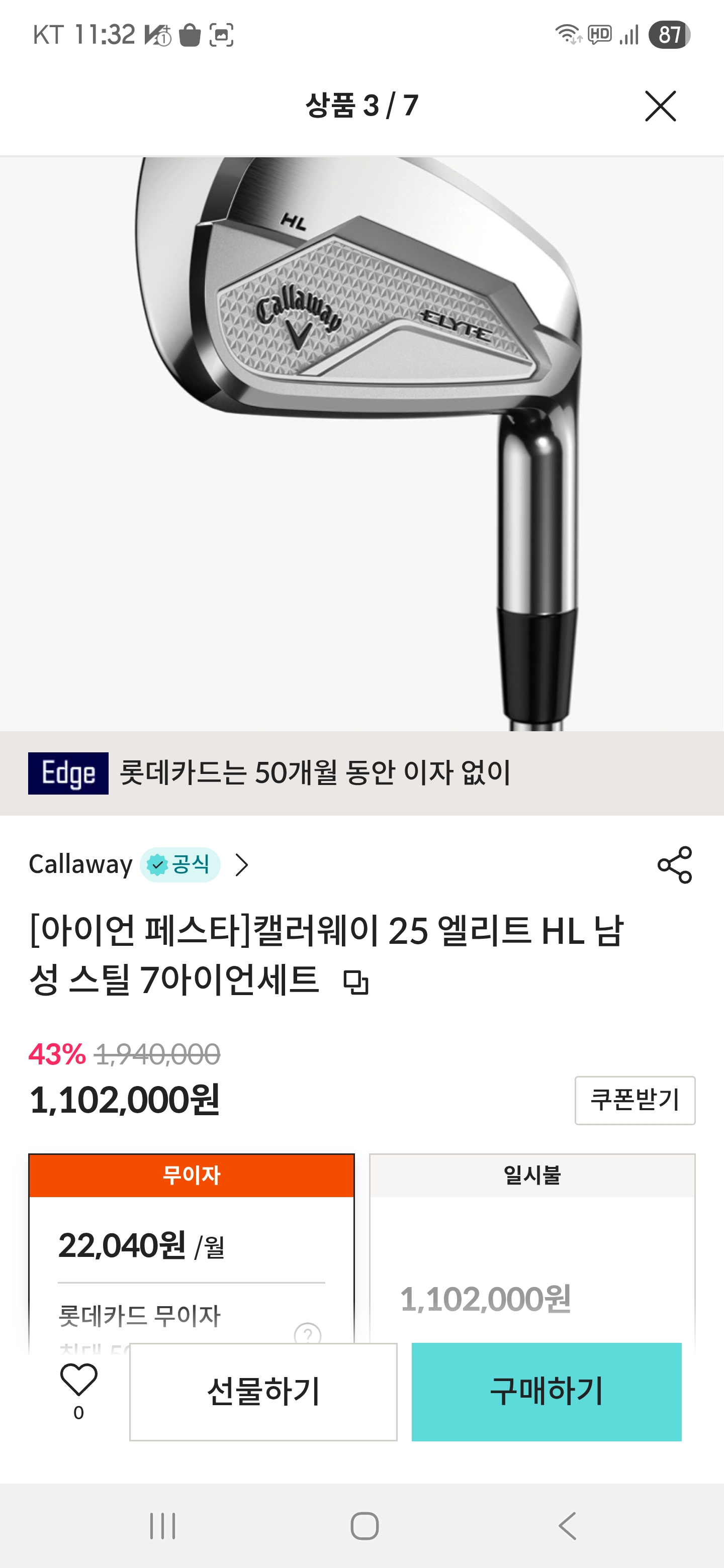
Task: Open the Lotte Card interest-free help icon
Action: pos(308,1334)
